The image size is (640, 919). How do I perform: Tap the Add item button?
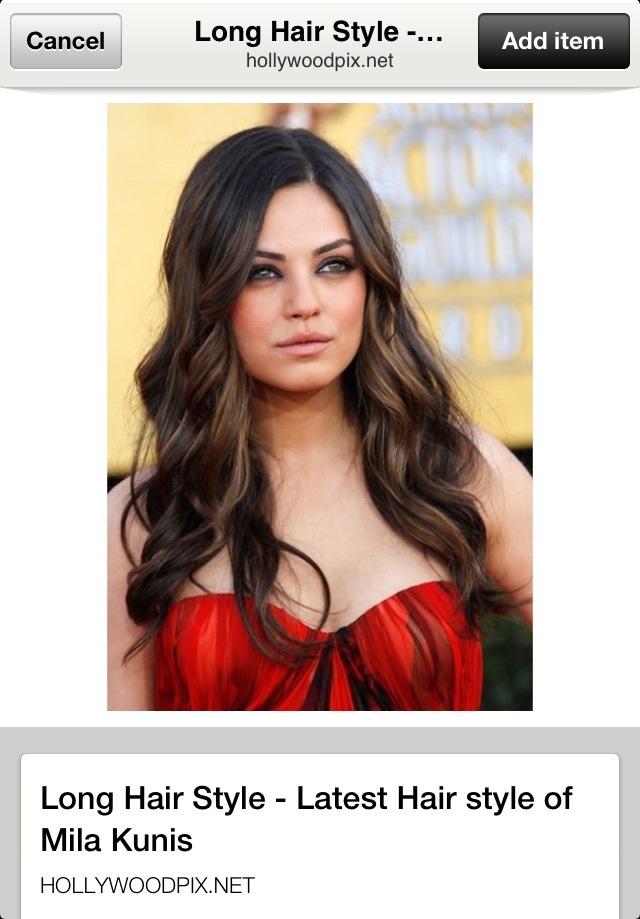[553, 41]
